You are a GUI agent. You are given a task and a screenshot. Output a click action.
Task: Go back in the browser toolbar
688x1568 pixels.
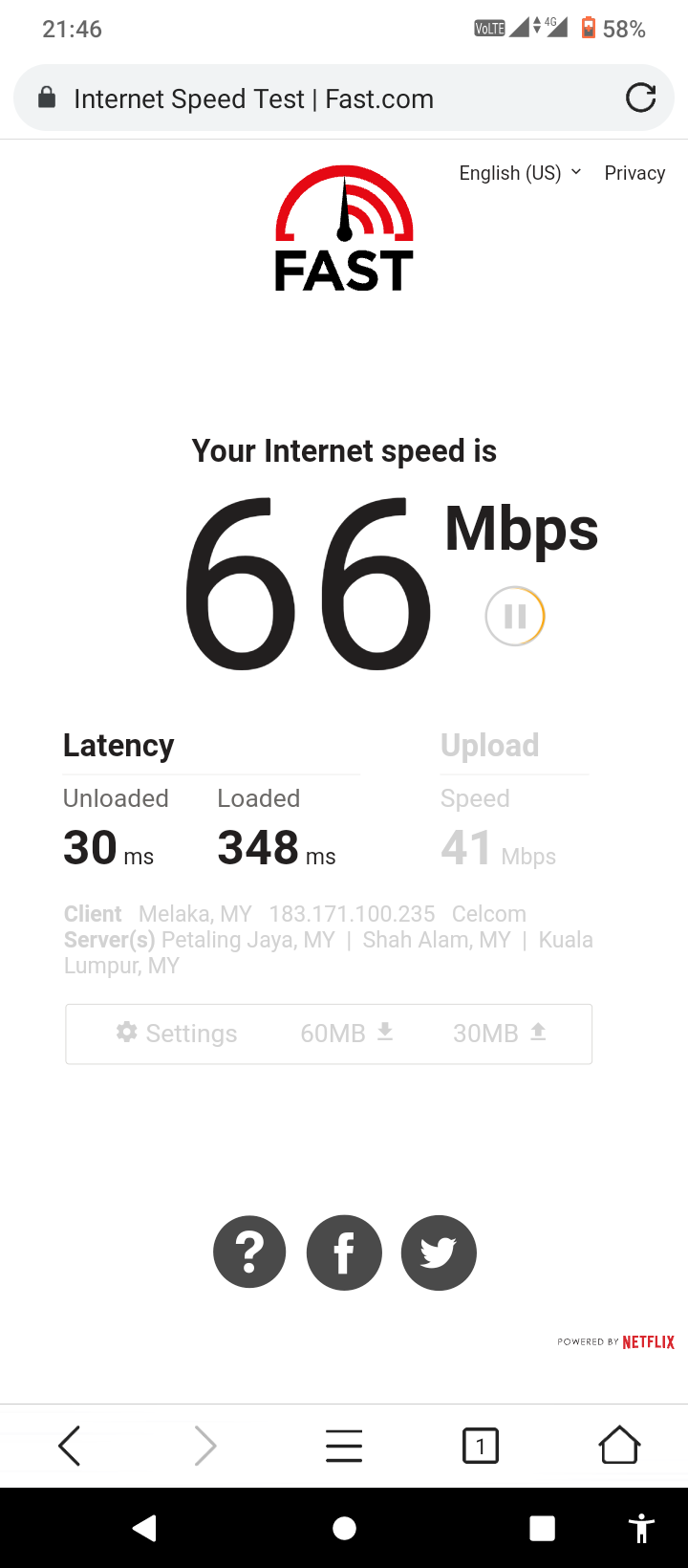(70, 1446)
